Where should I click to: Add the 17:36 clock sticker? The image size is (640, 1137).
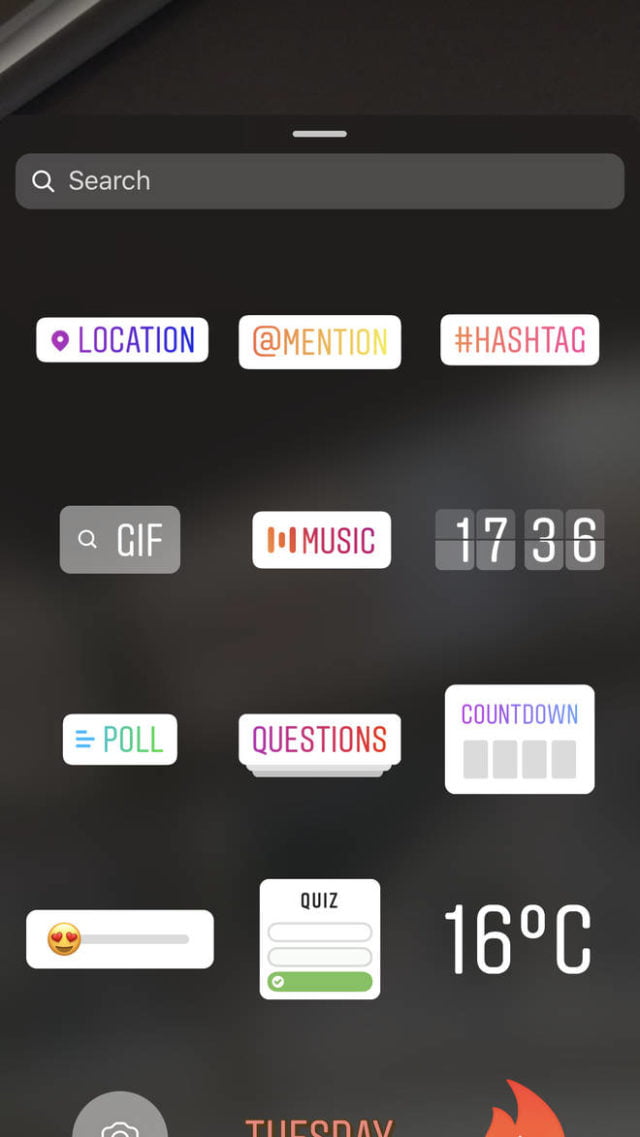520,540
